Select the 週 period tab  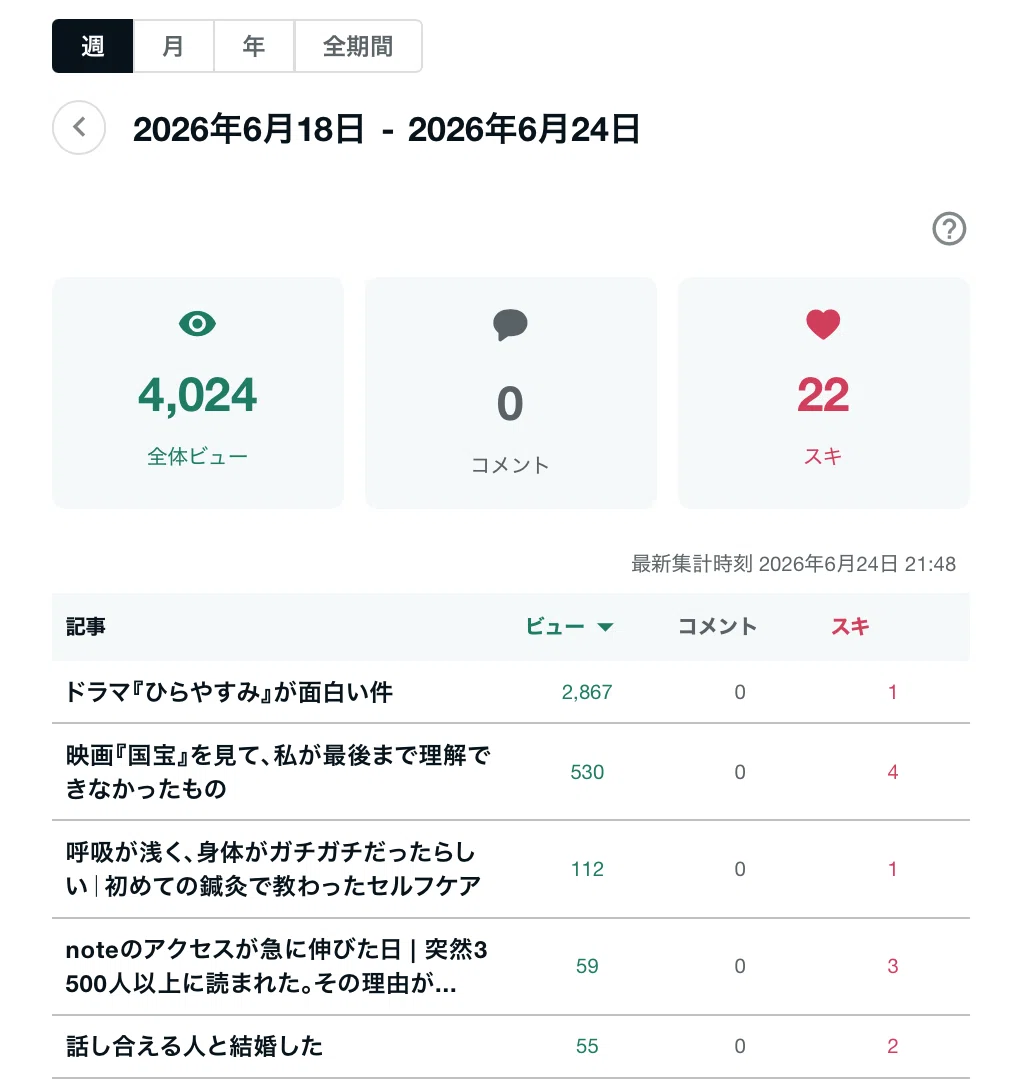[x=92, y=46]
